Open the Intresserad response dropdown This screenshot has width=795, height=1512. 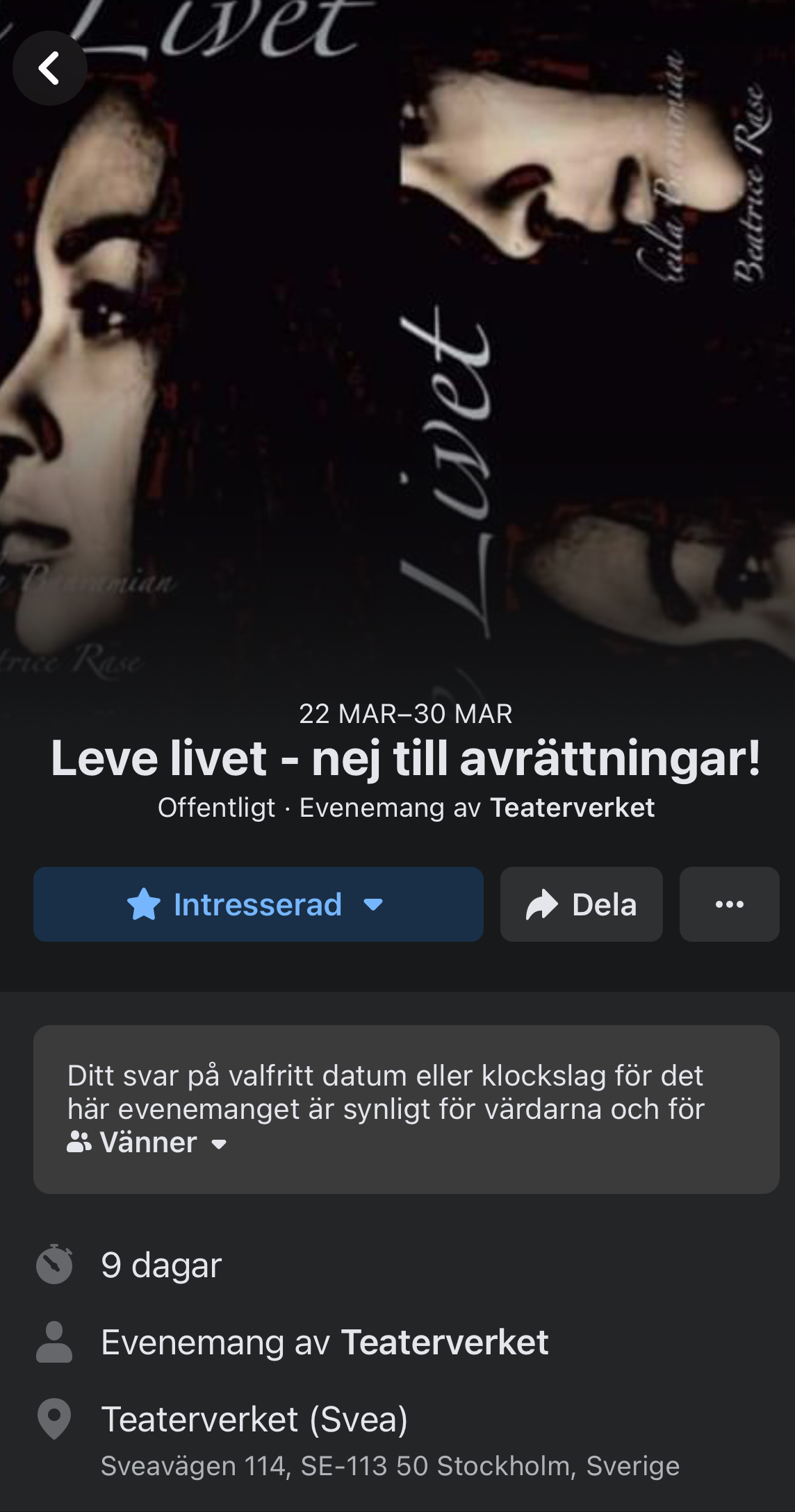pos(258,904)
